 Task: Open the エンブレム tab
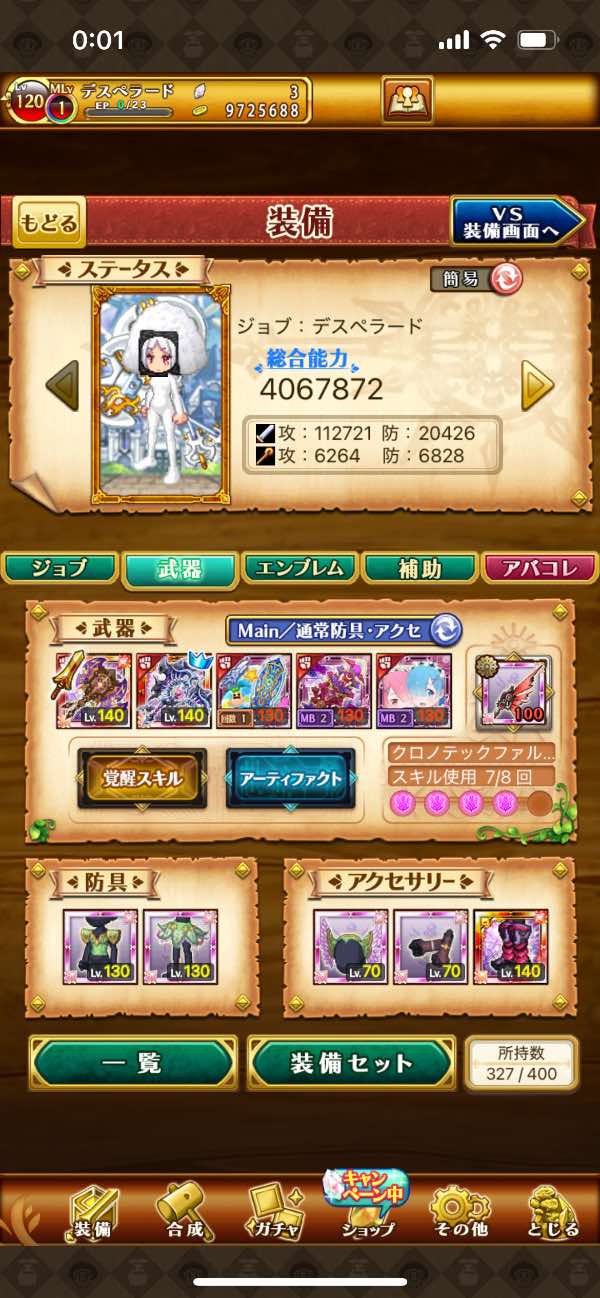click(300, 569)
